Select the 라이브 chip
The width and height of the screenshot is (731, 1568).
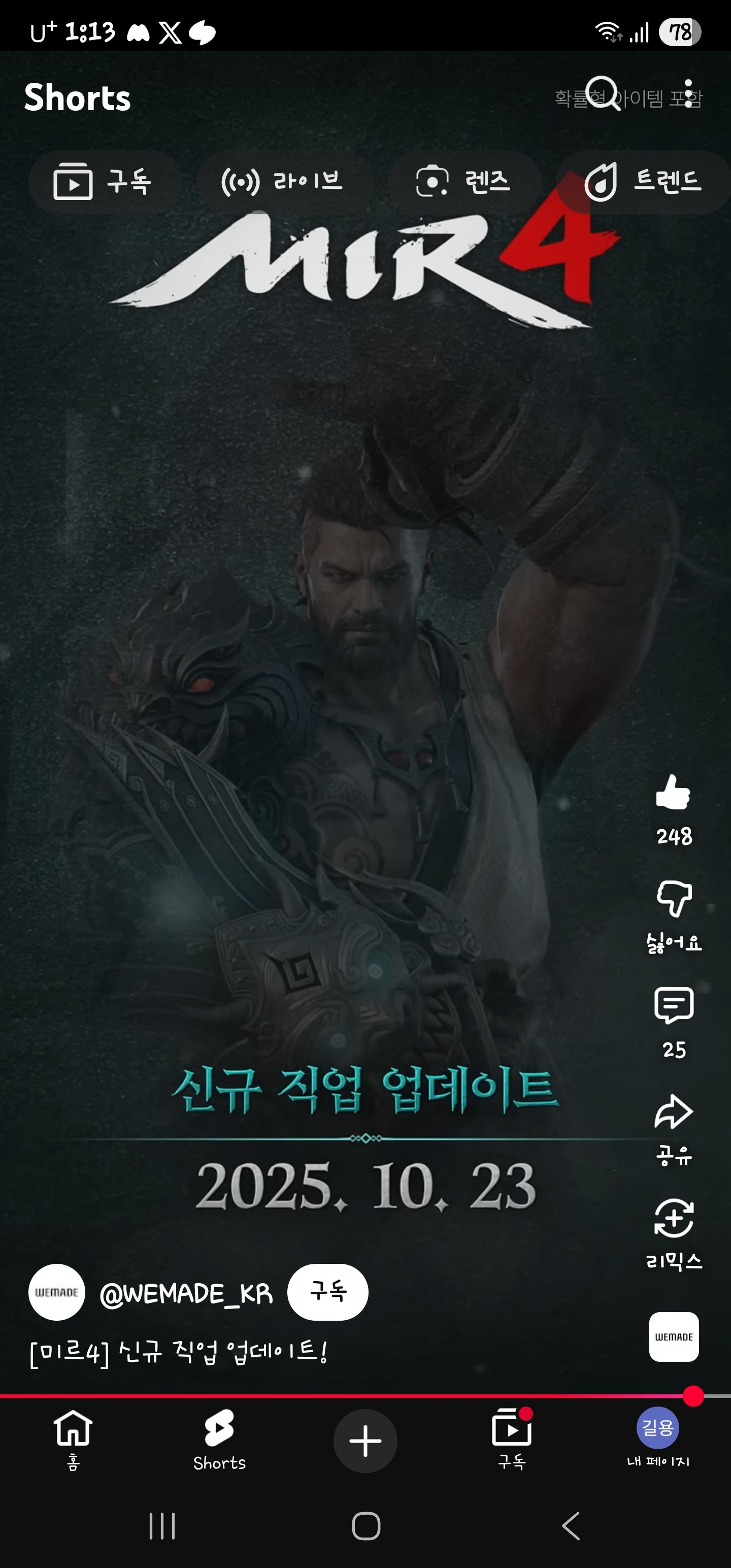[283, 181]
